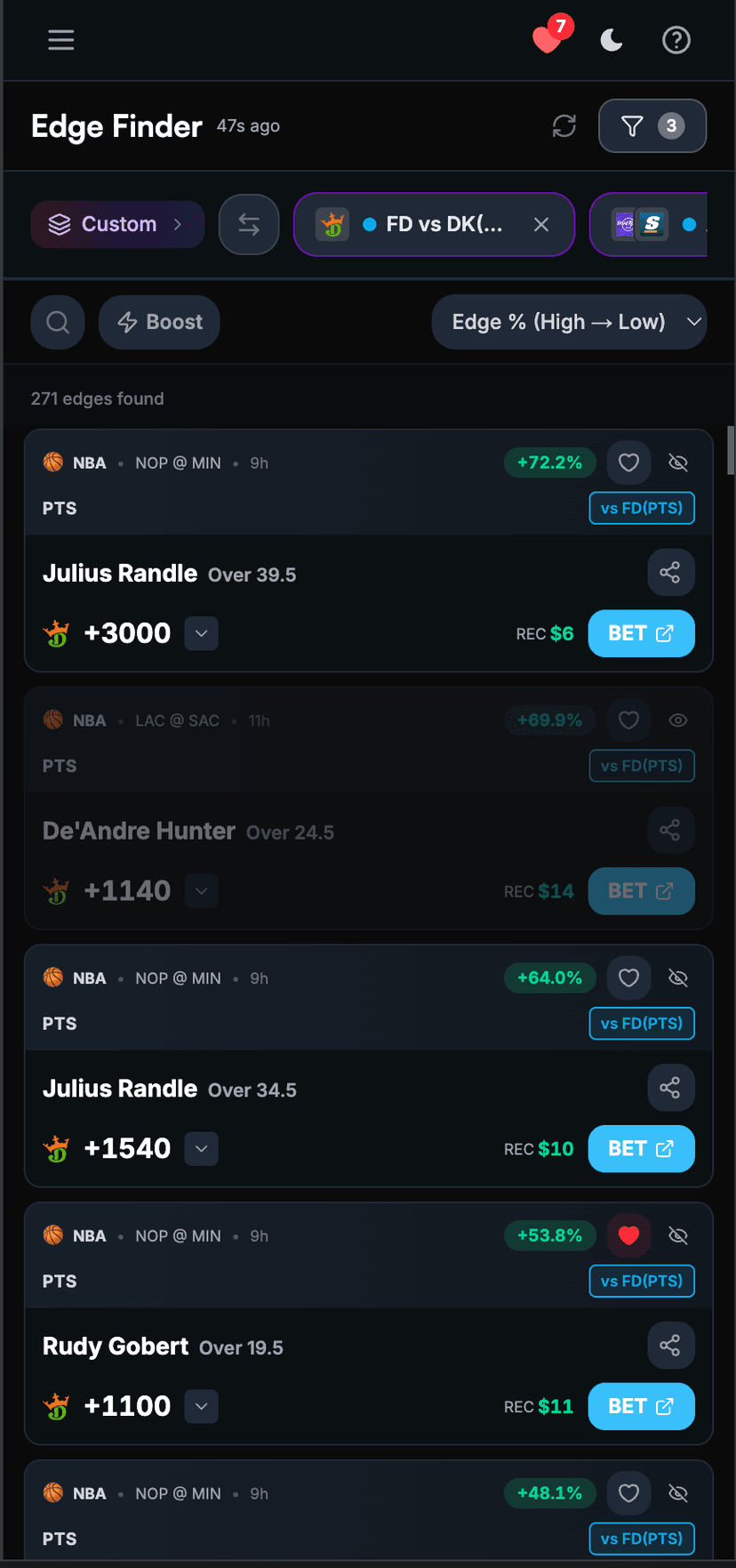Open the filter panel showing 3 active filters

point(652,126)
